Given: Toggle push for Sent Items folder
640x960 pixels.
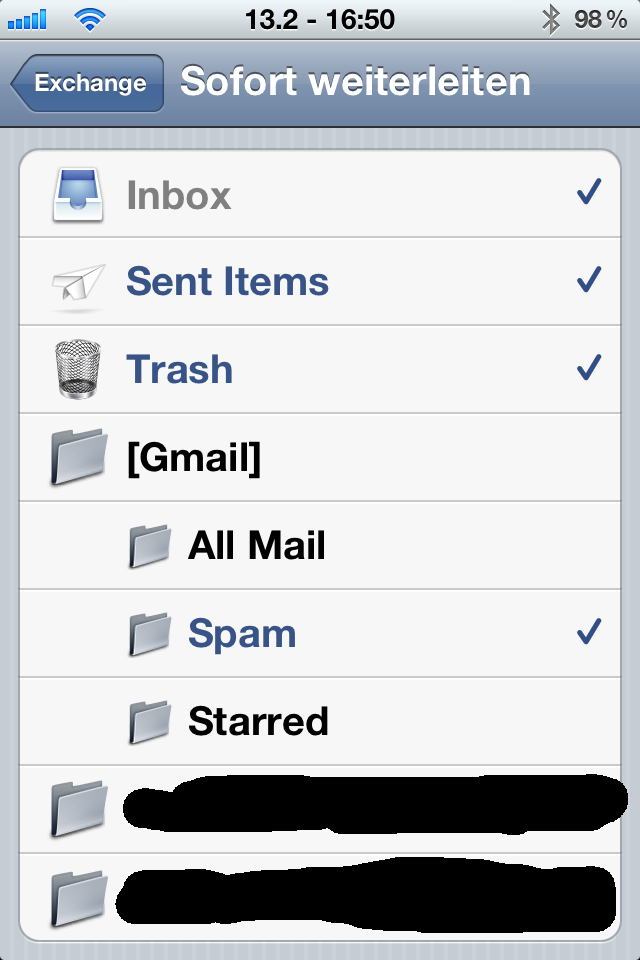Looking at the screenshot, I should coord(320,282).
